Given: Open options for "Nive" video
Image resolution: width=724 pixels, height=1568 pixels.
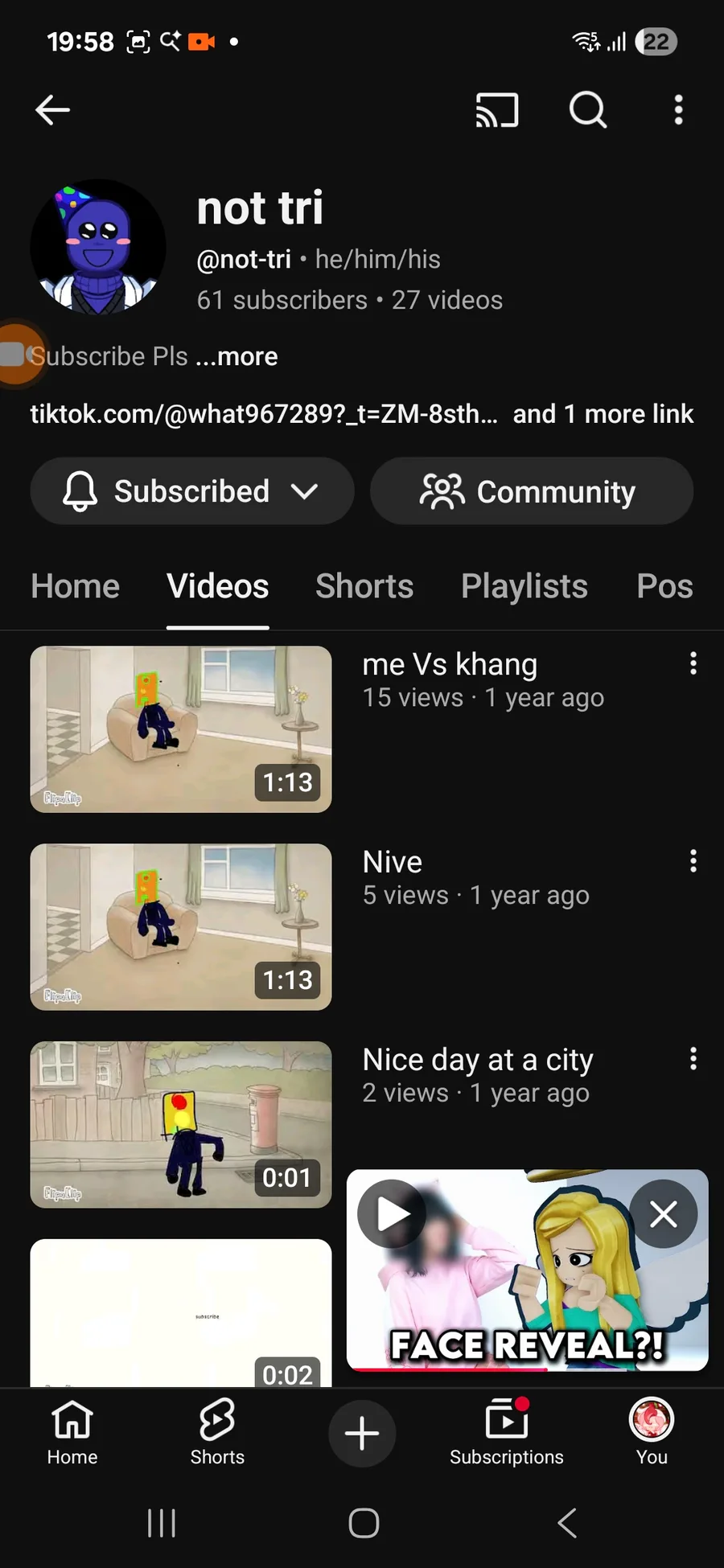Looking at the screenshot, I should (693, 861).
